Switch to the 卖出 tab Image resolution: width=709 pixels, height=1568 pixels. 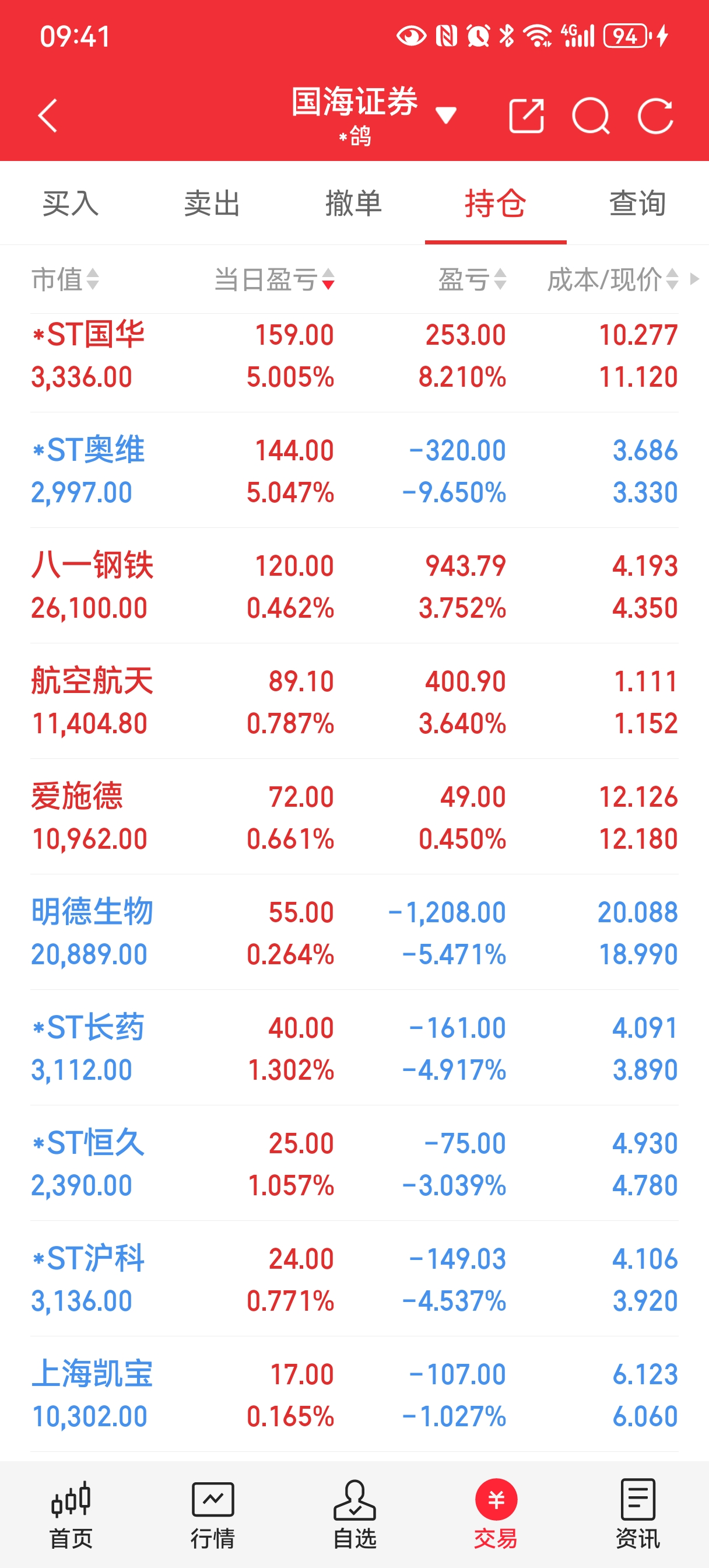pos(212,204)
